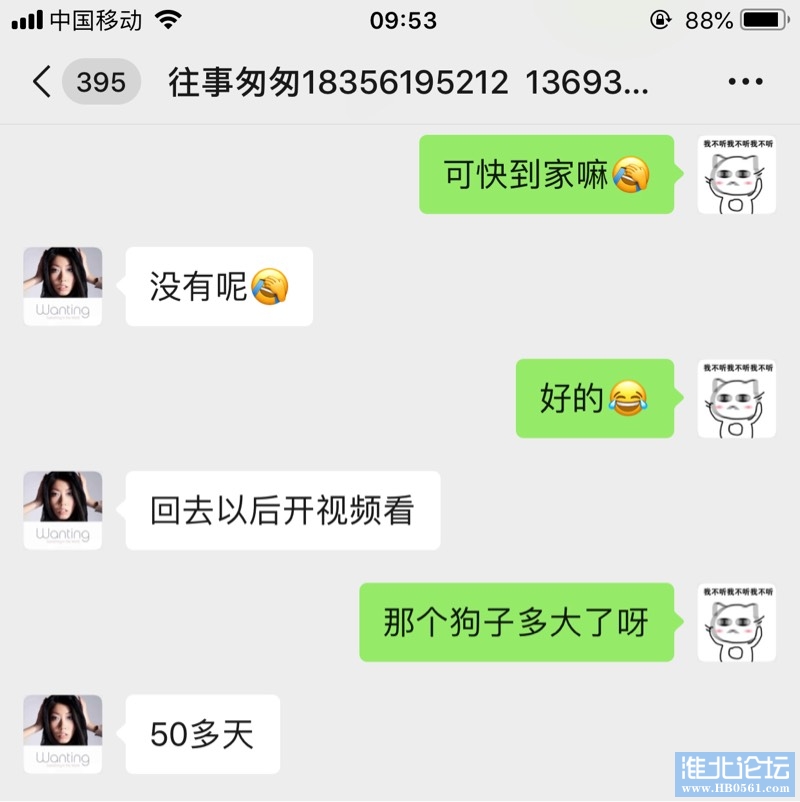Open the three-dot chat info menu

pos(745,82)
